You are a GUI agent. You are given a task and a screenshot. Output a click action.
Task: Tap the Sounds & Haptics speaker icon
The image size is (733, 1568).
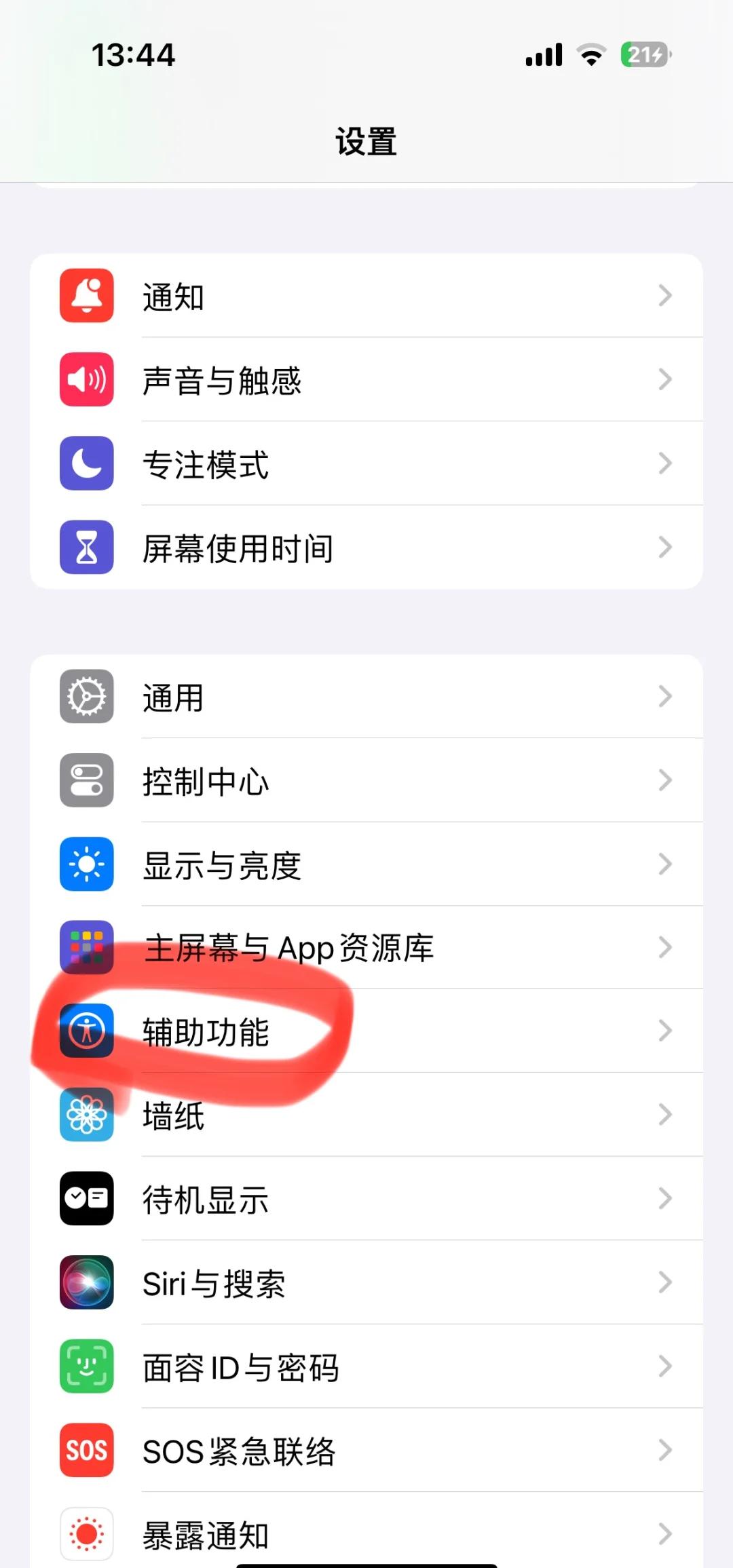point(86,379)
